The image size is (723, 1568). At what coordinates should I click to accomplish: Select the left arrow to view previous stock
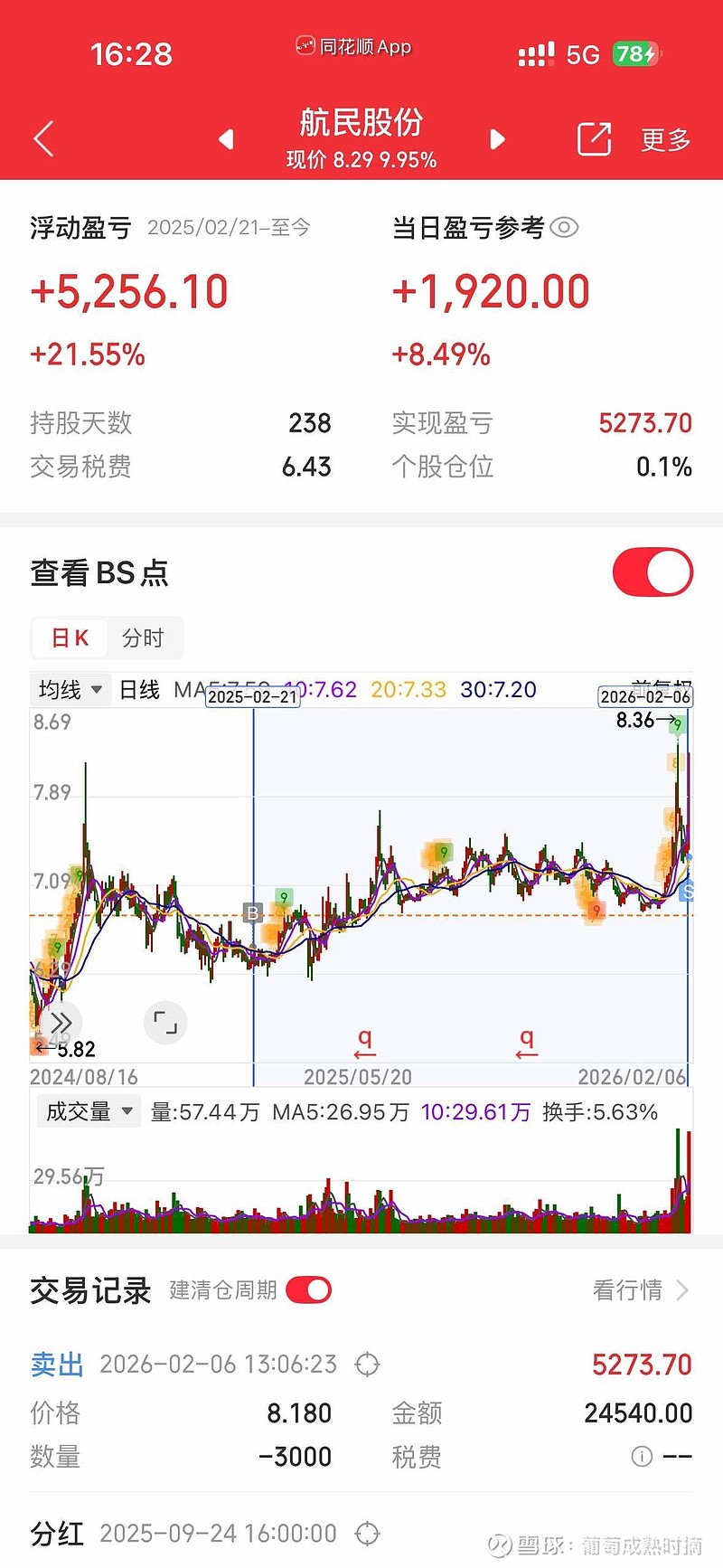226,139
